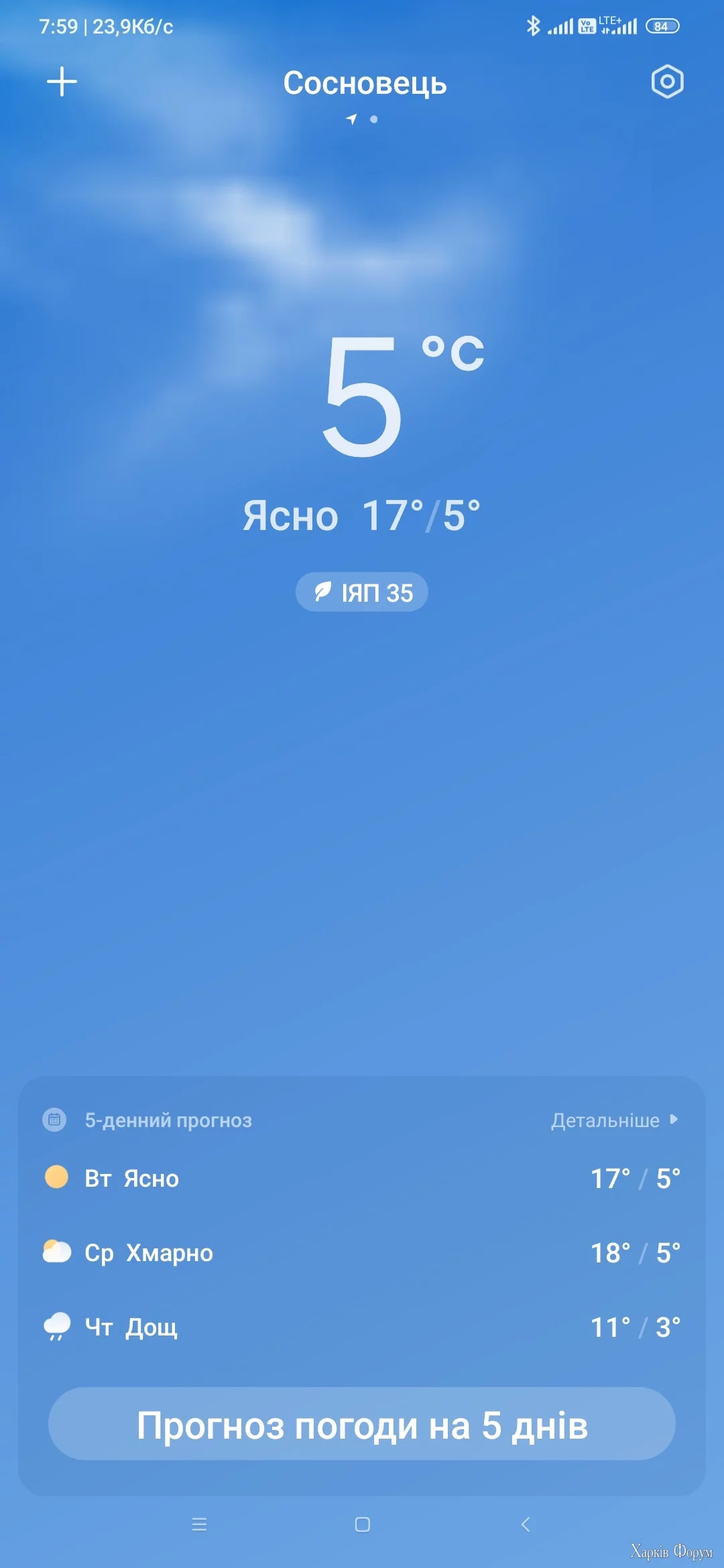
Task: Open weather settings gear icon
Action: click(x=667, y=82)
